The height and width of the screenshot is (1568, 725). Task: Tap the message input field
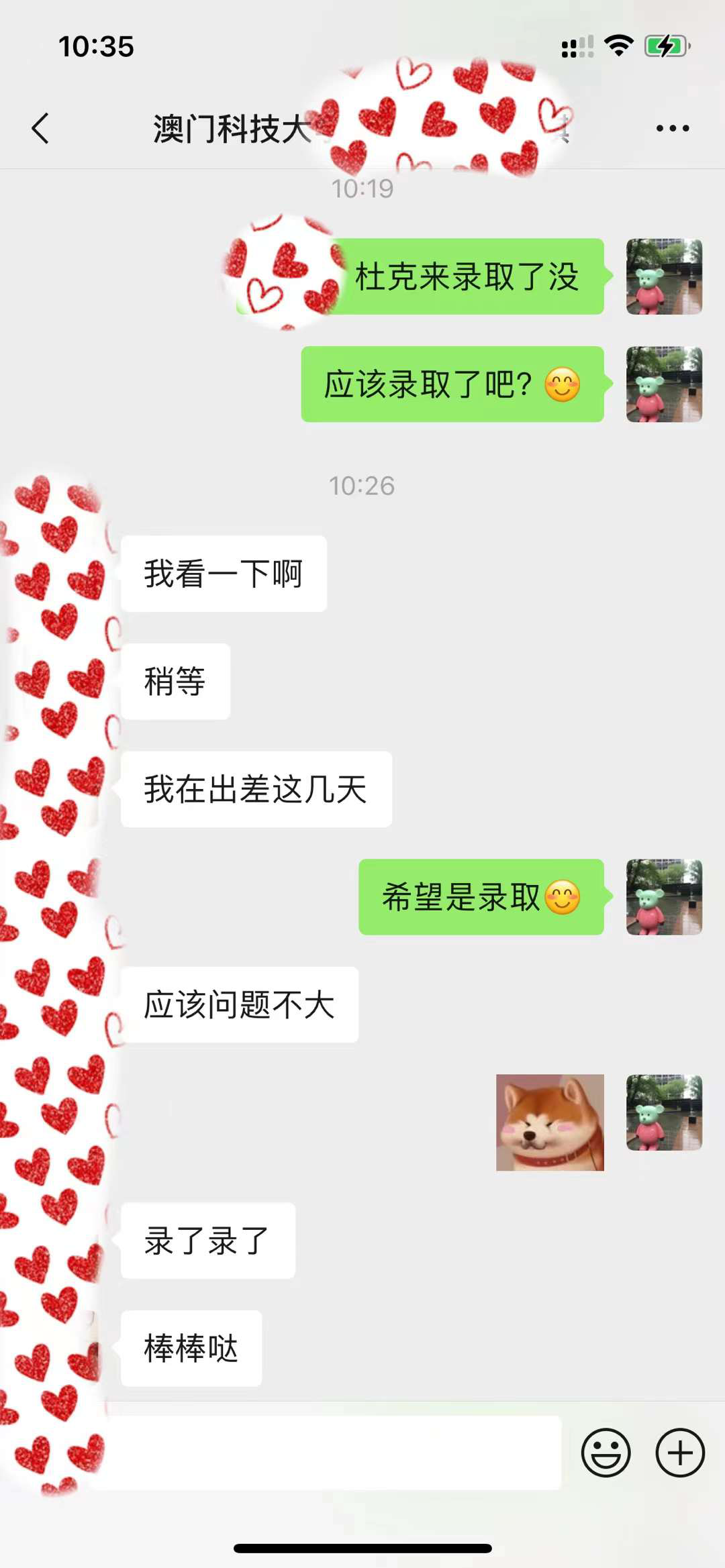[329, 1453]
